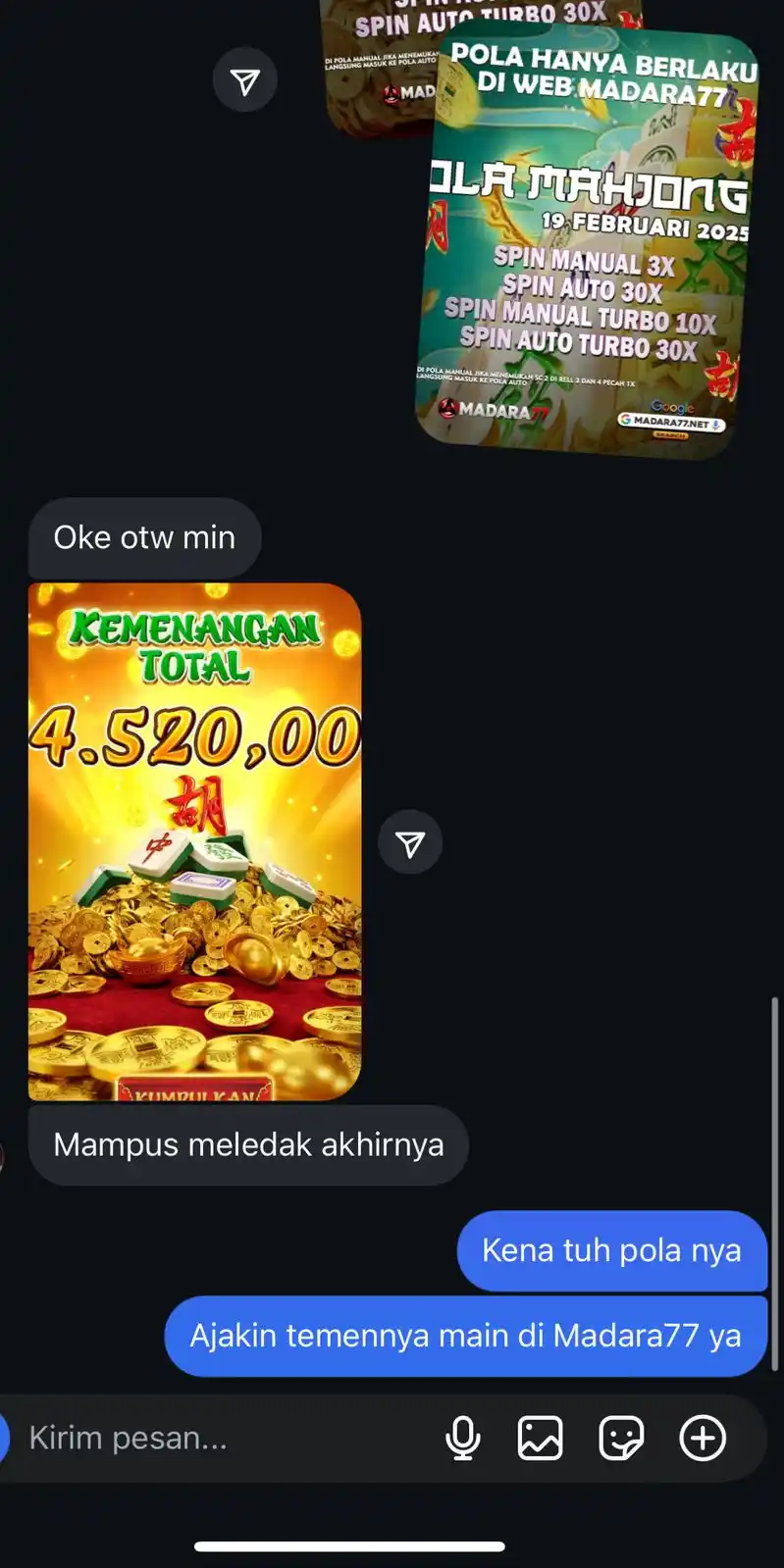
Task: Open the Kemenangan Total winnings image
Action: (x=194, y=841)
